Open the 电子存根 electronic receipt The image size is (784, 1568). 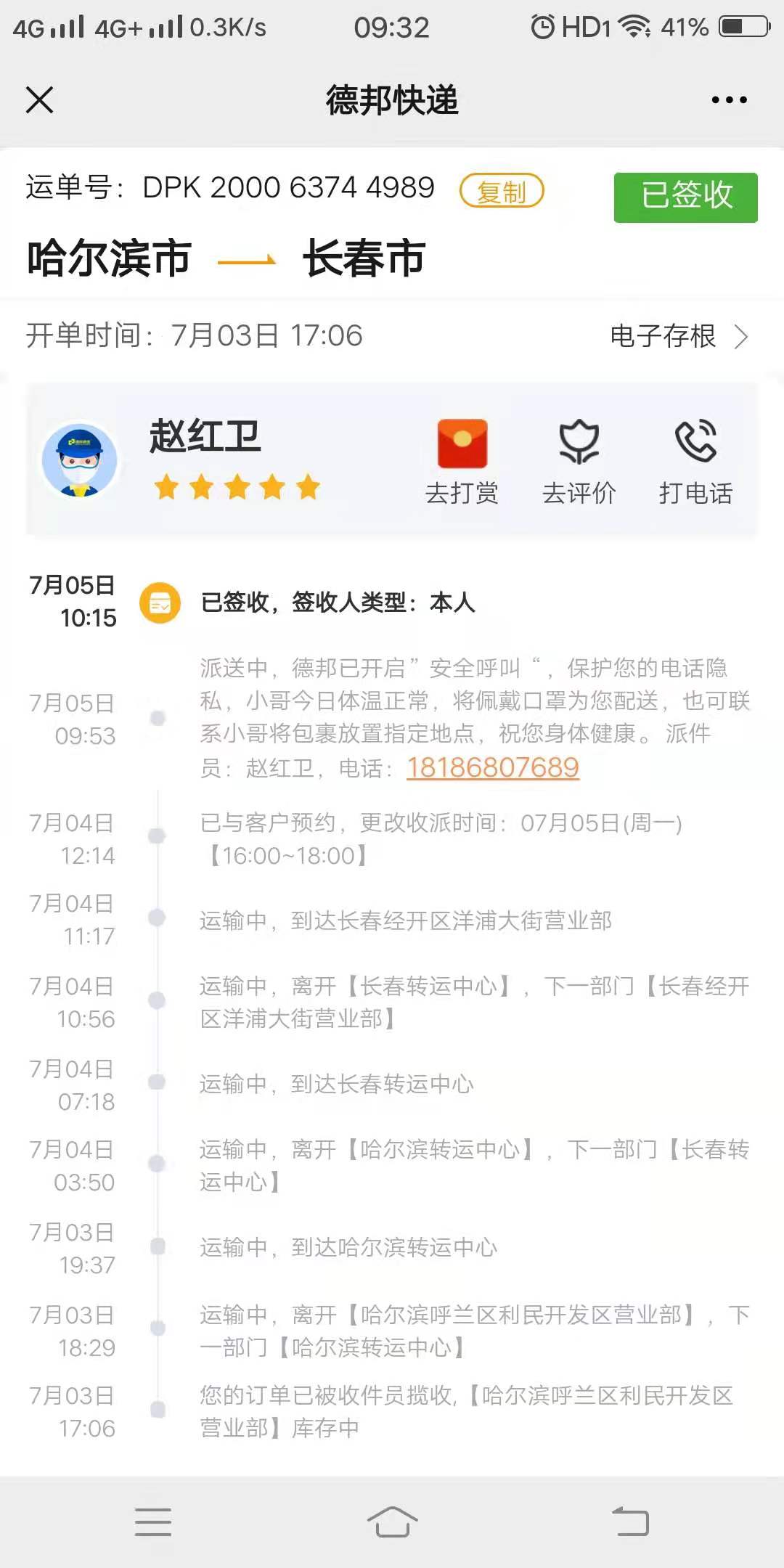pyautogui.click(x=679, y=336)
